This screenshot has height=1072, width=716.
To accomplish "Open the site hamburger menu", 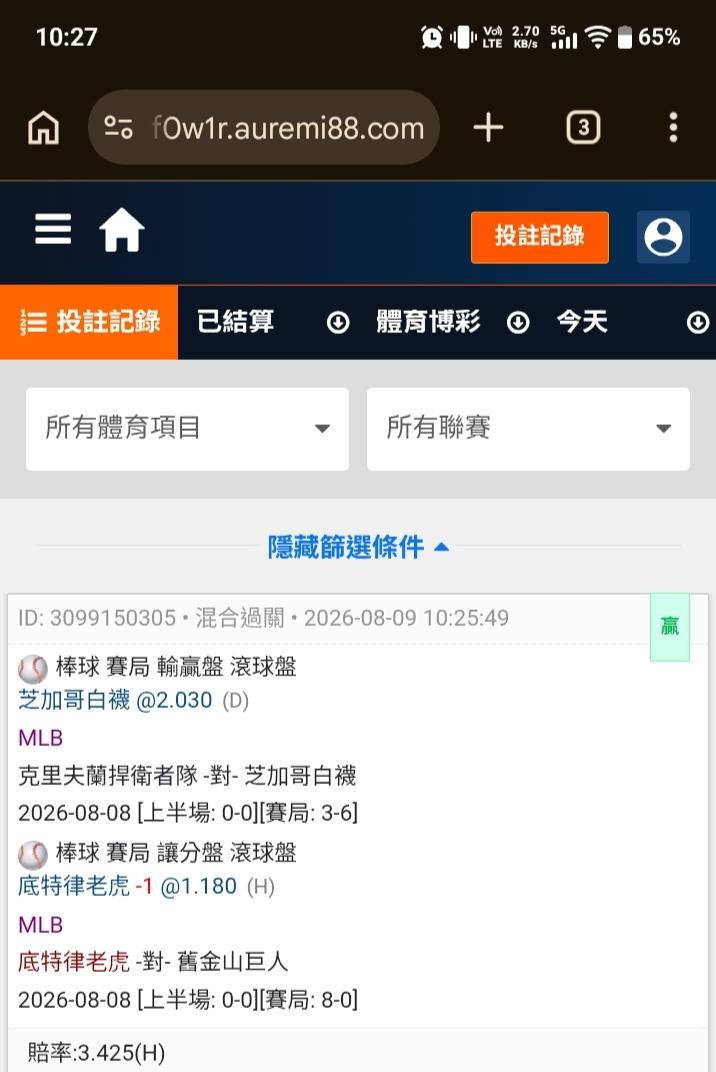I will tap(53, 229).
